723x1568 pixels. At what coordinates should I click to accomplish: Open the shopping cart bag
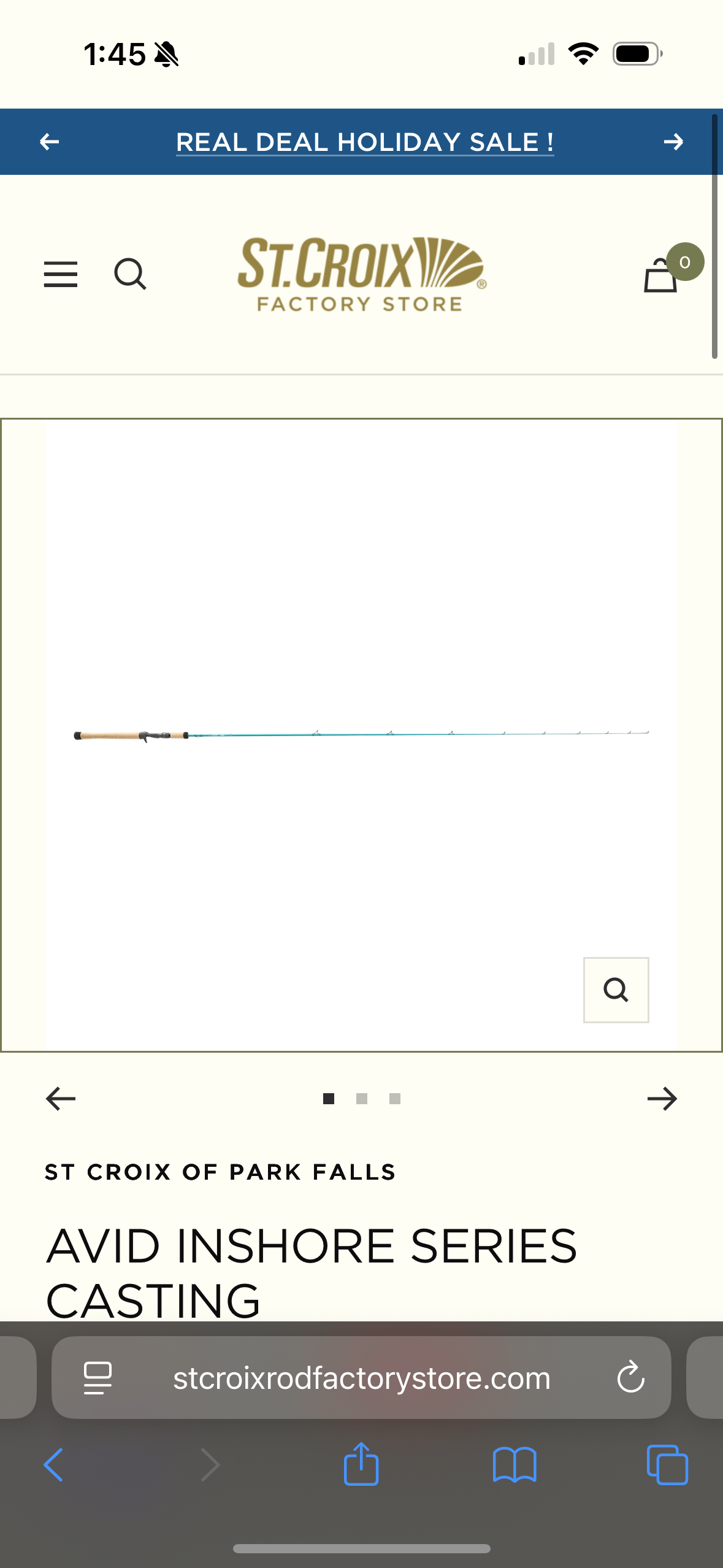click(x=661, y=276)
